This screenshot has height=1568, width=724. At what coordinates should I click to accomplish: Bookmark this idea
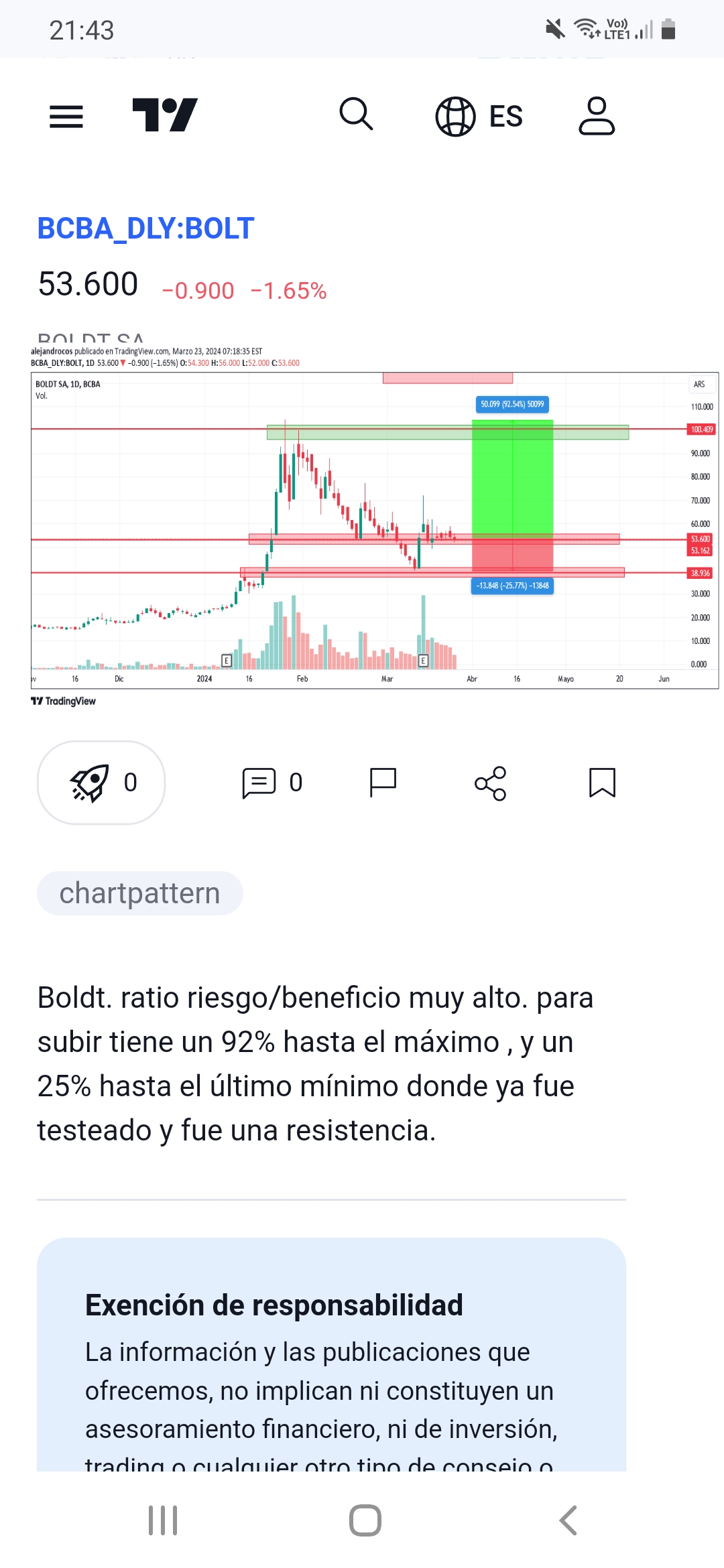tap(602, 783)
